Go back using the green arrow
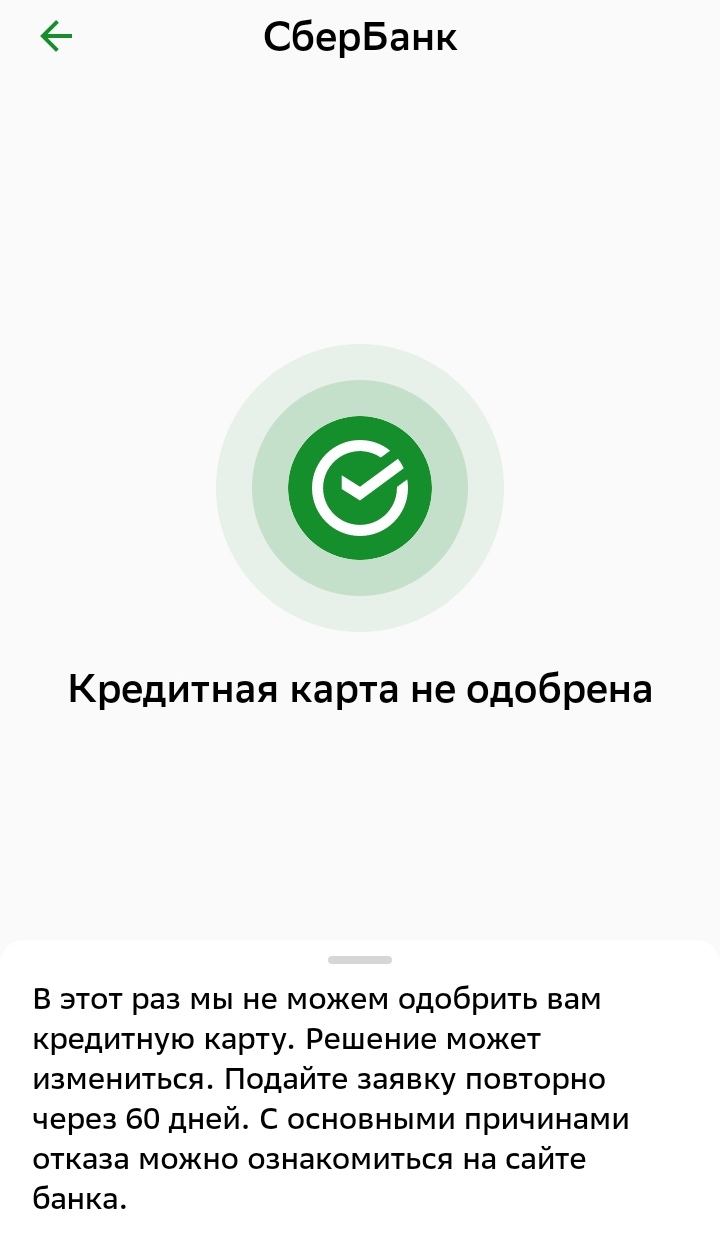 (56, 37)
